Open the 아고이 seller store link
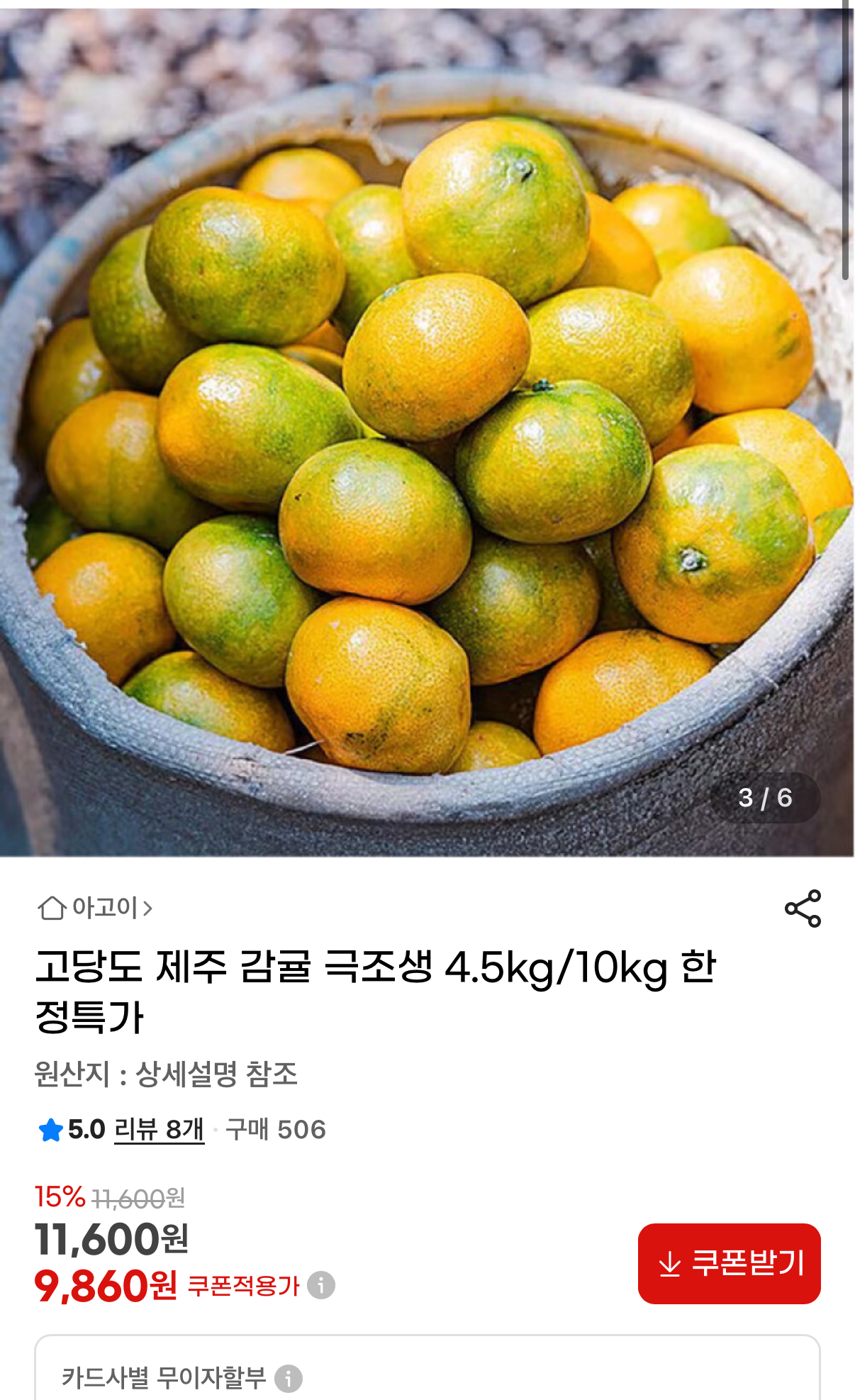Image resolution: width=855 pixels, height=1400 pixels. tap(96, 908)
